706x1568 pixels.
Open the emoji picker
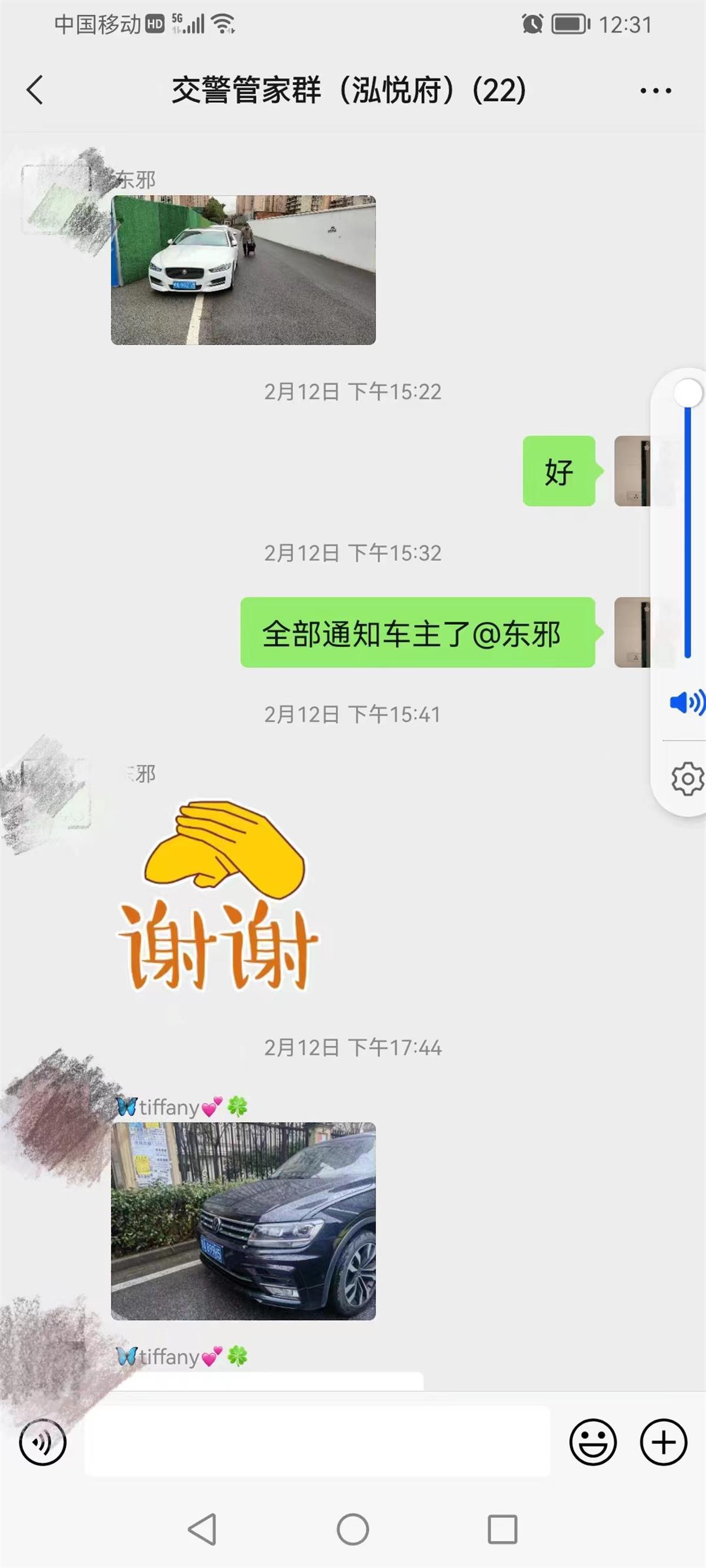coord(592,1442)
